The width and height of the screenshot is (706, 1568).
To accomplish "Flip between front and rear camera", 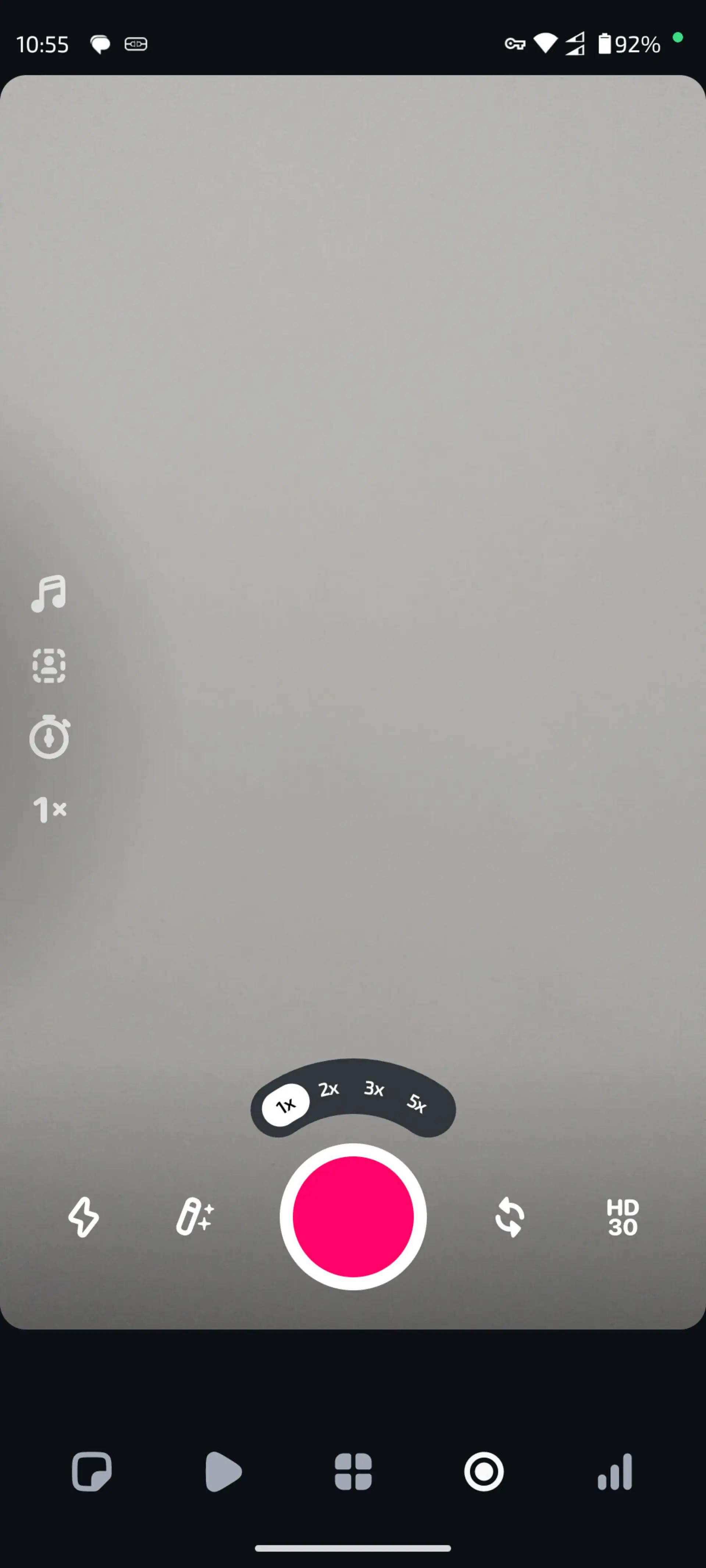I will 510,1217.
